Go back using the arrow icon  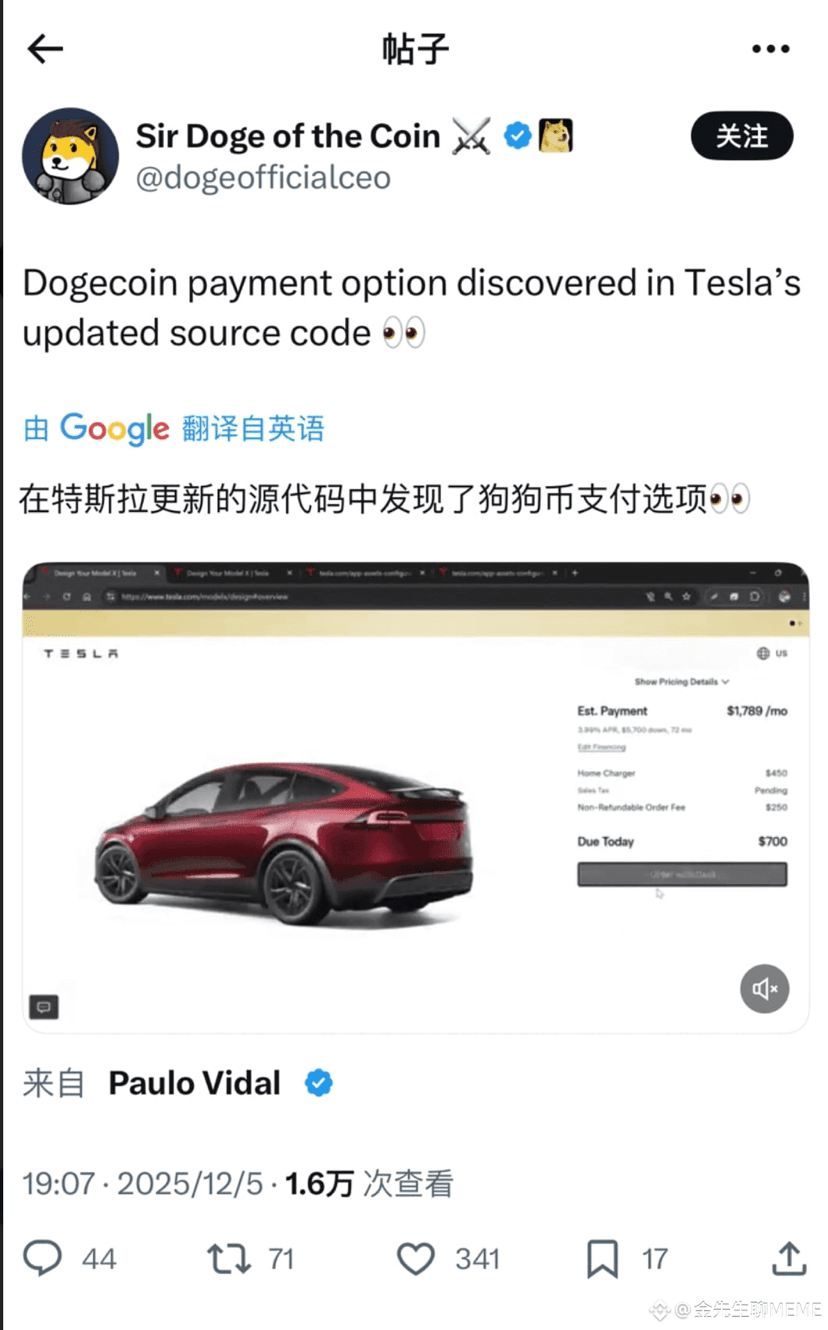click(x=46, y=48)
